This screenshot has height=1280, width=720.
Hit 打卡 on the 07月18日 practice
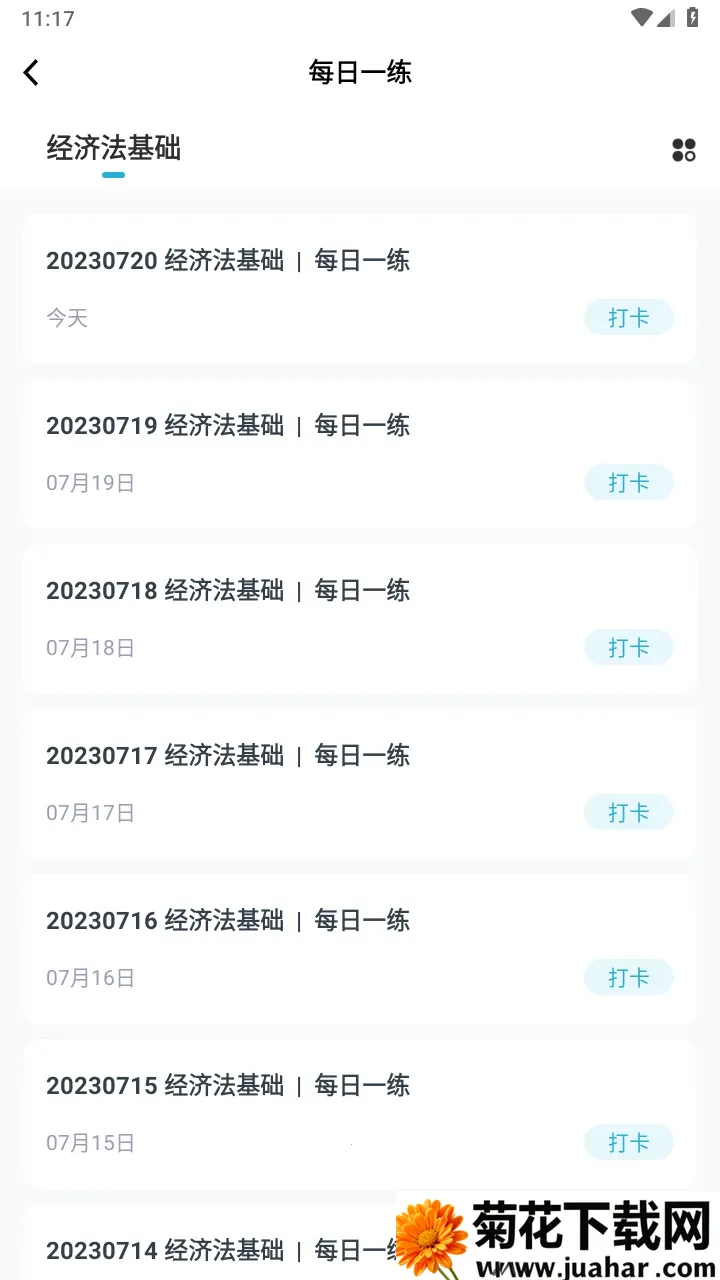click(628, 648)
